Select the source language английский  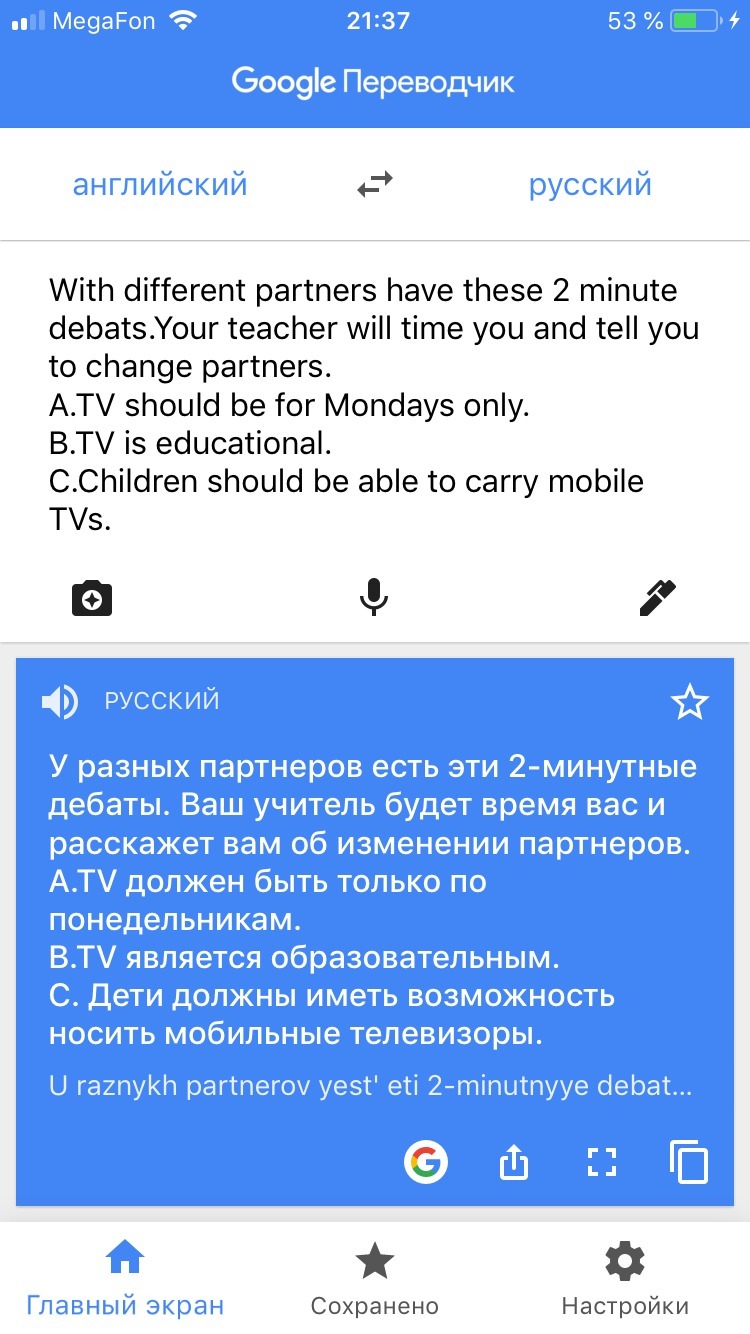coord(160,185)
